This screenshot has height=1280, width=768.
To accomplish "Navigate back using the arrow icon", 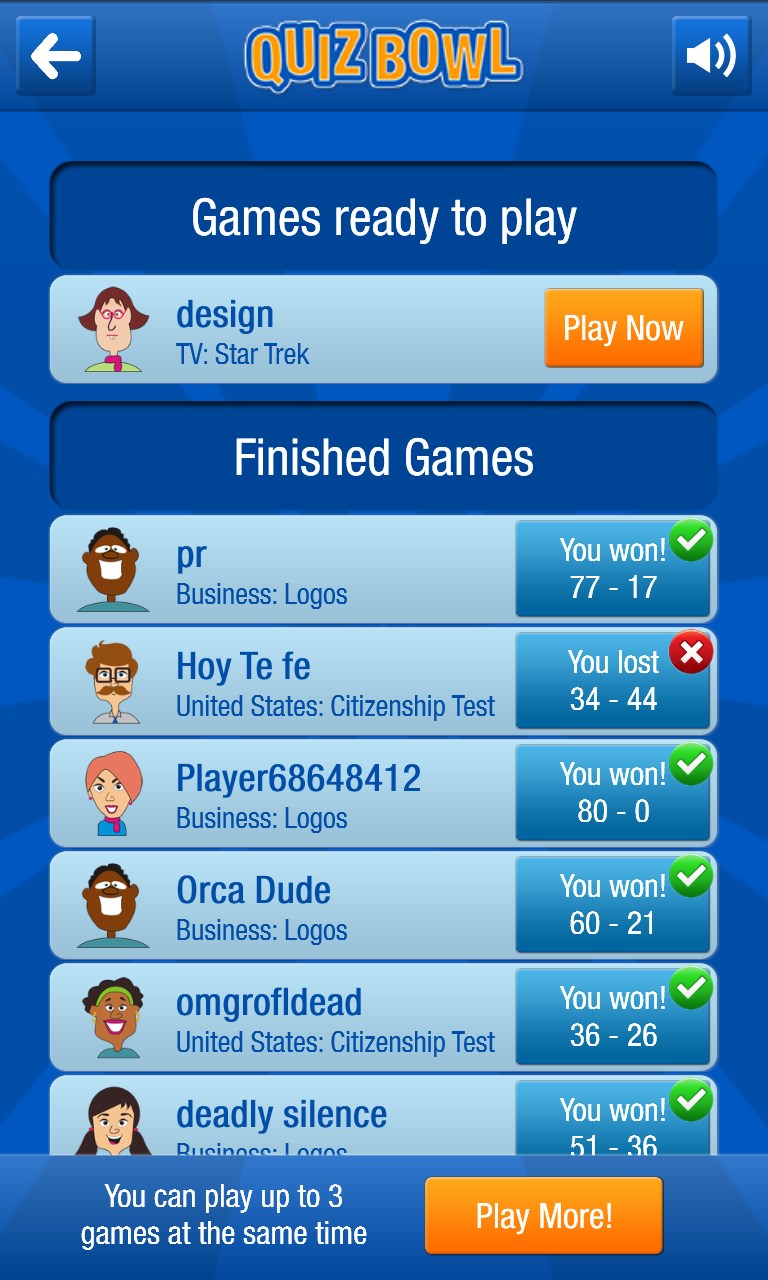I will [55, 56].
